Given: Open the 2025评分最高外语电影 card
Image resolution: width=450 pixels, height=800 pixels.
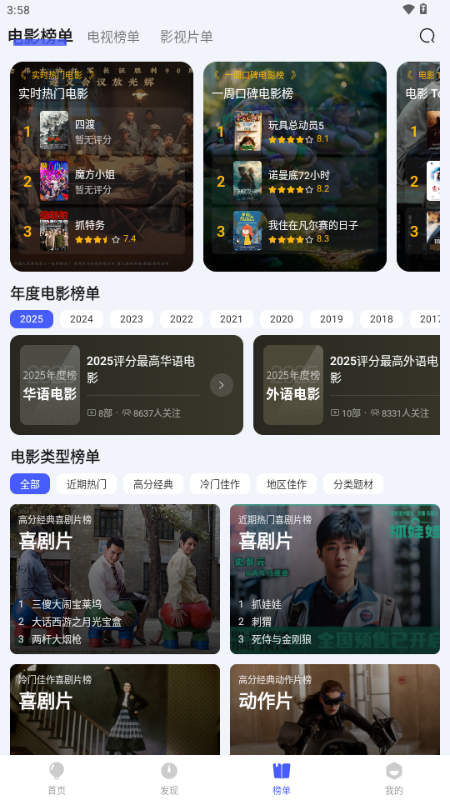Looking at the screenshot, I should point(346,385).
